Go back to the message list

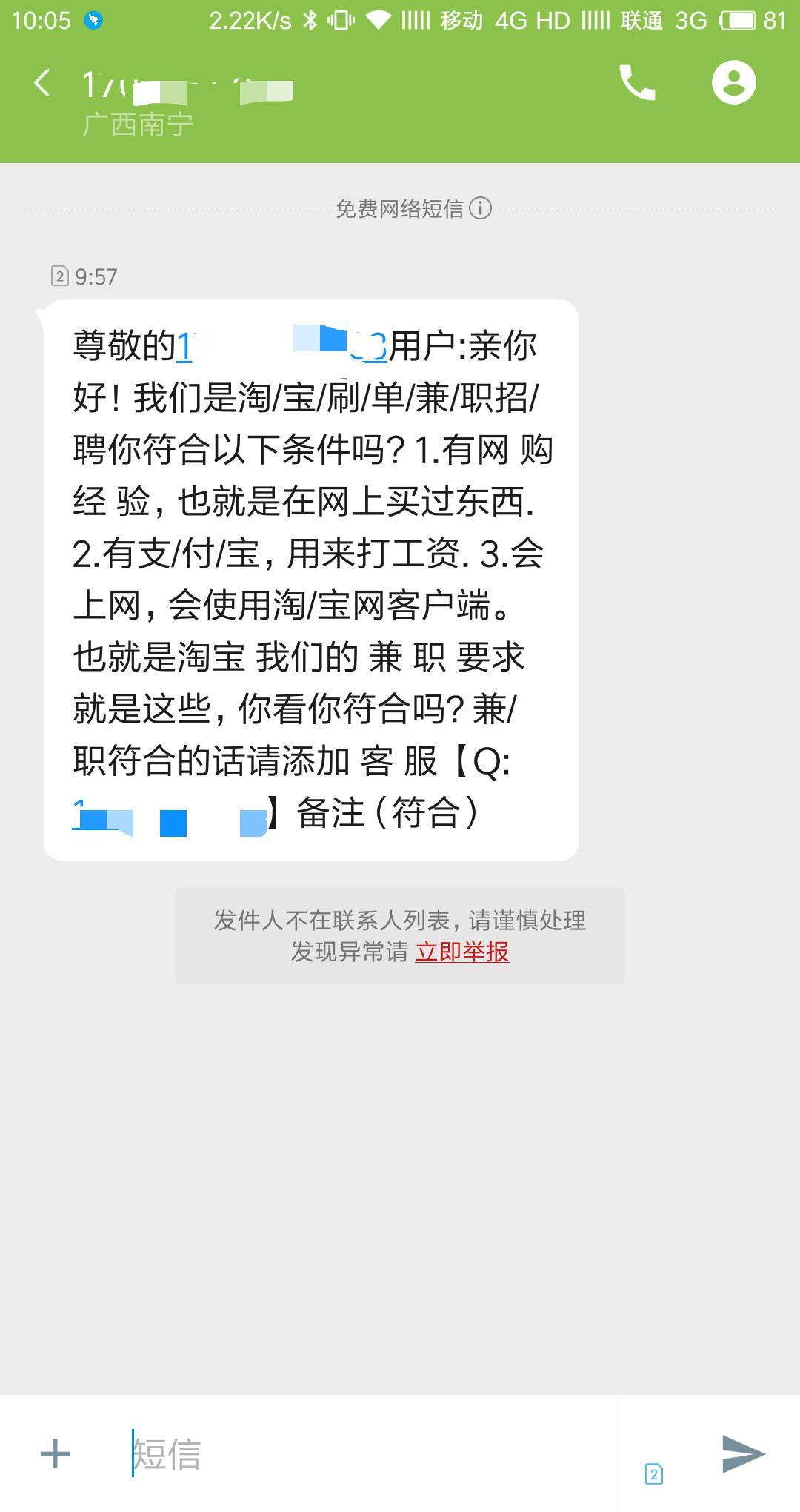(x=43, y=83)
